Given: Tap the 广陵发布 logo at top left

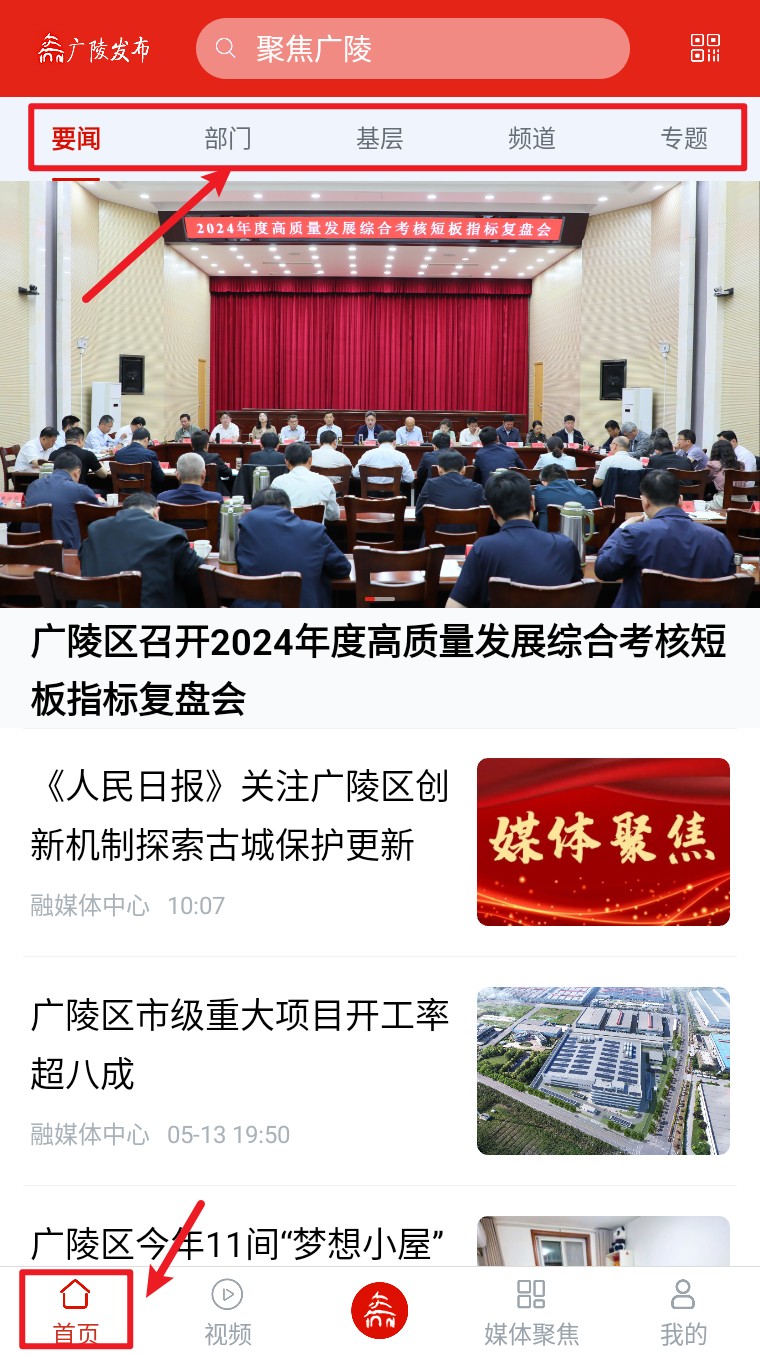Looking at the screenshot, I should click(x=95, y=48).
